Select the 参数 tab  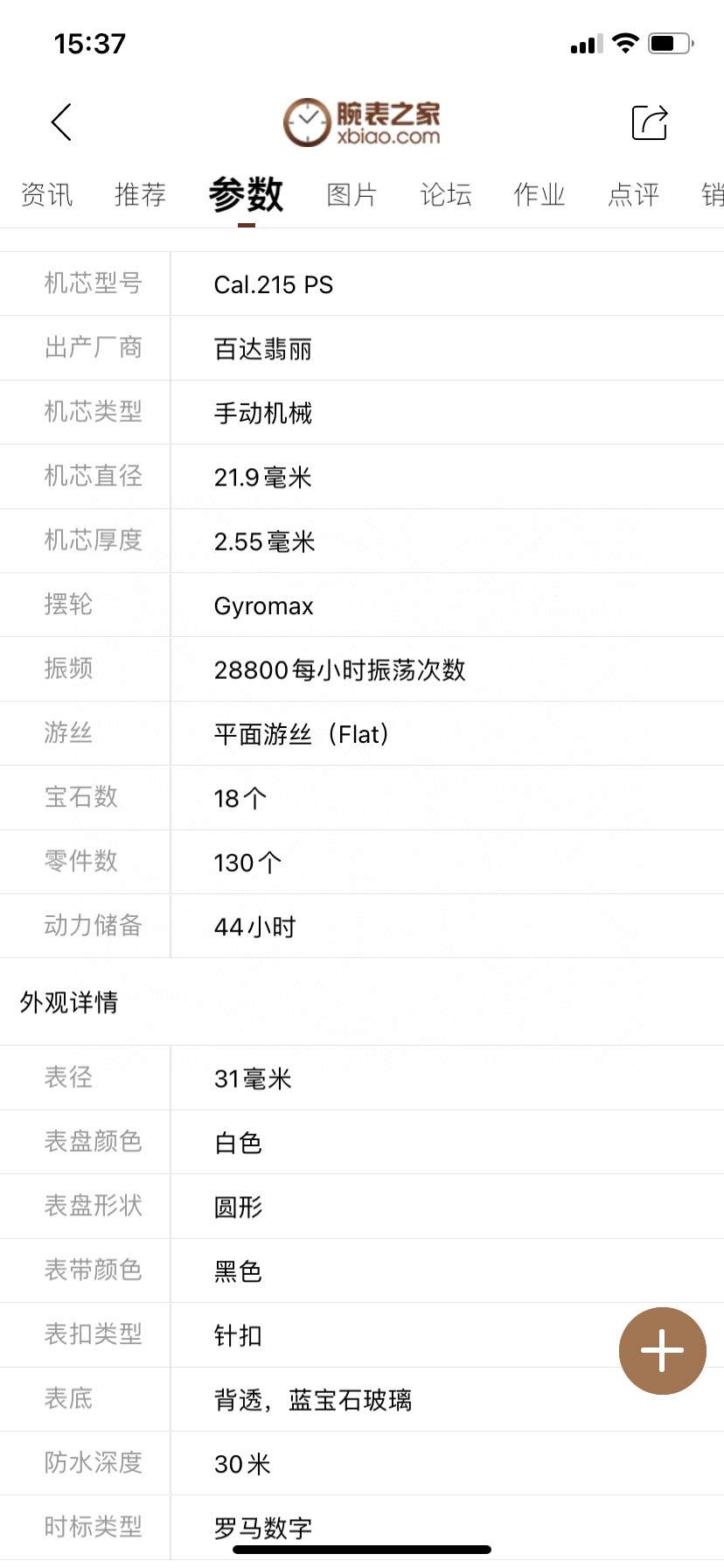pyautogui.click(x=246, y=194)
